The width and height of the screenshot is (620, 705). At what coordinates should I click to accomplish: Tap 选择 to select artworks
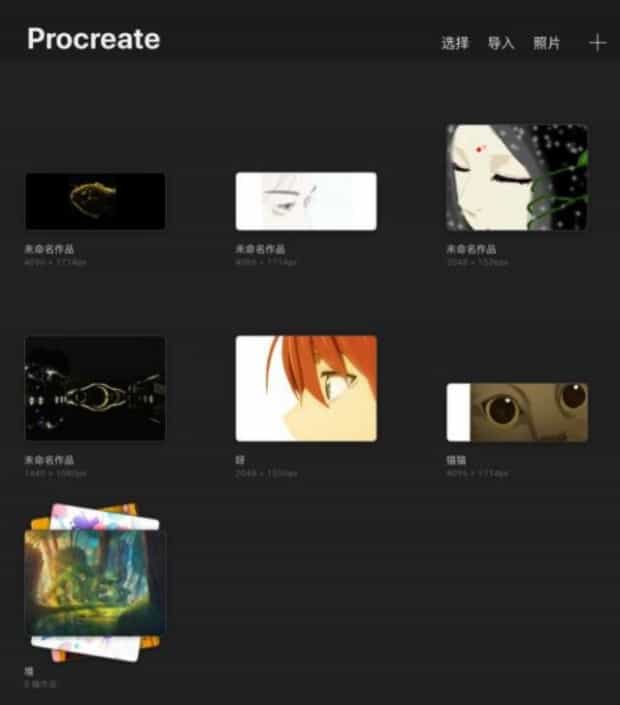[x=455, y=43]
